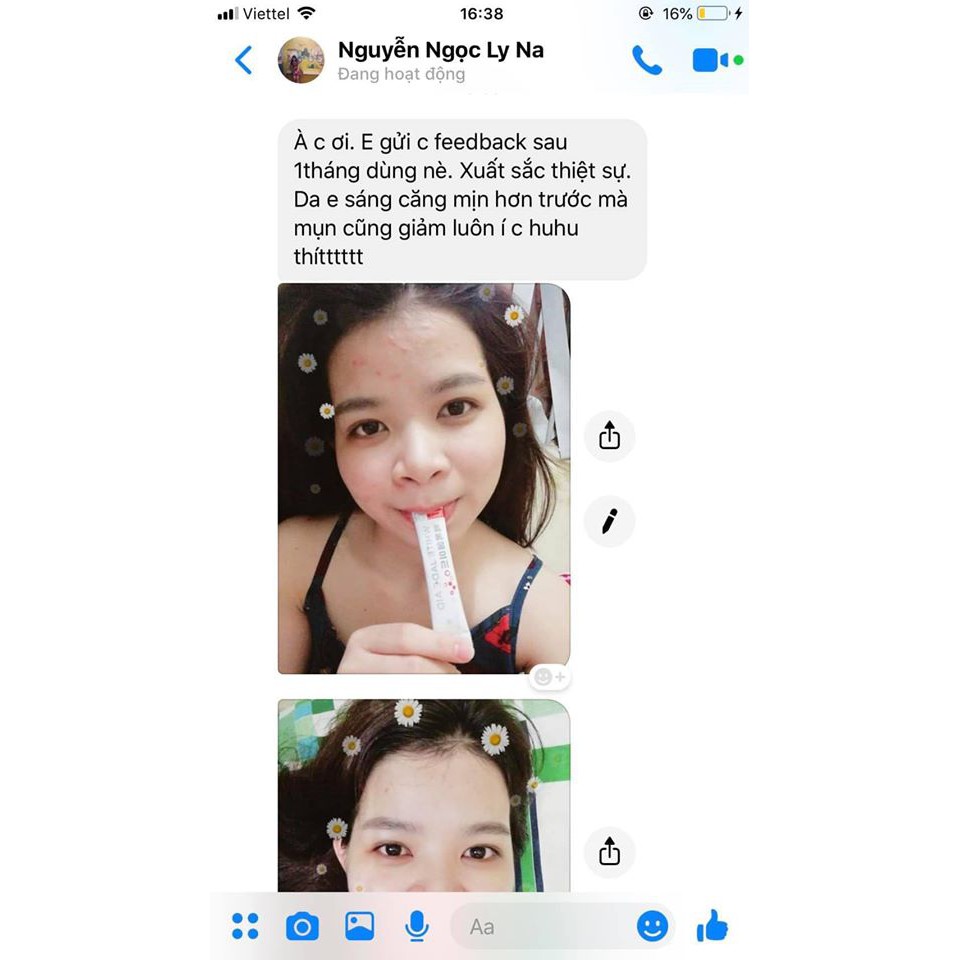Screen dimensions: 960x960
Task: Share the first photo with the sachet
Action: 609,436
